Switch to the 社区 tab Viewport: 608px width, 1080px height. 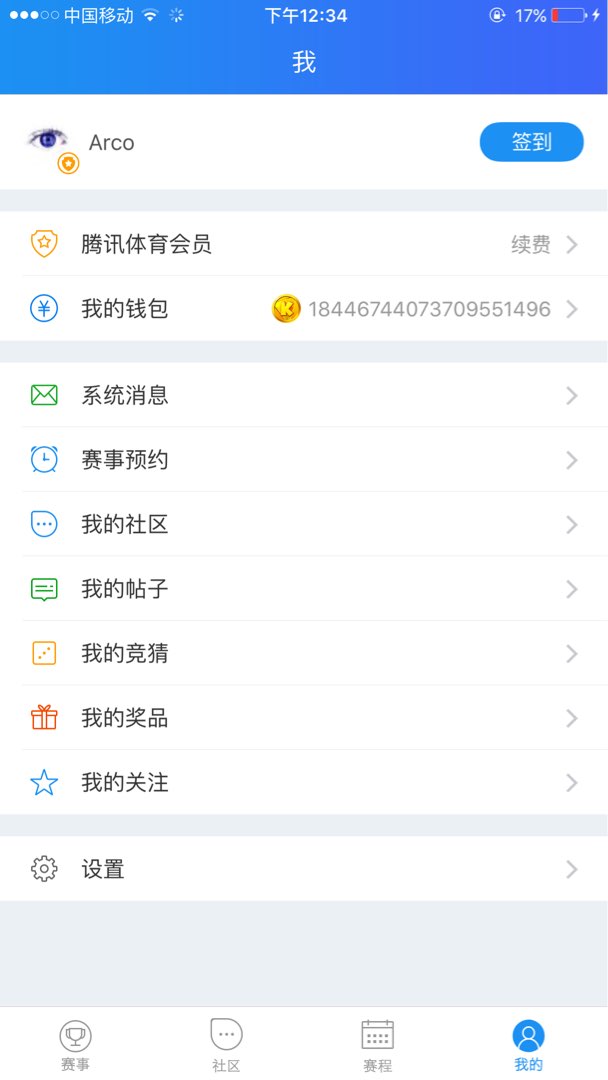[226, 1044]
